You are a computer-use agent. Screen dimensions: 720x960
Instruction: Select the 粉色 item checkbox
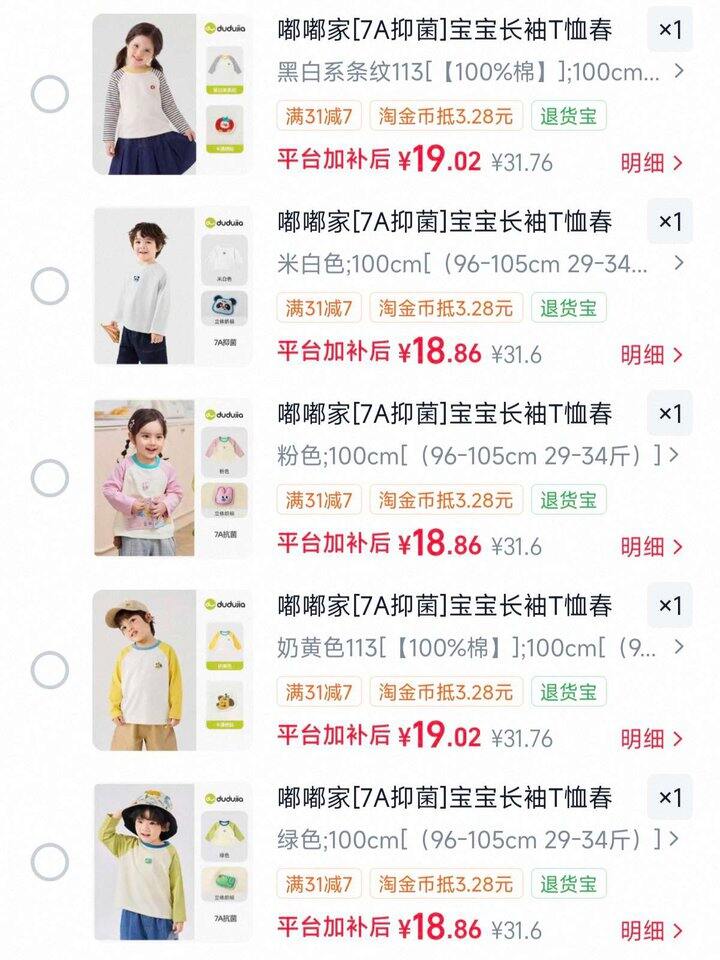(50, 478)
